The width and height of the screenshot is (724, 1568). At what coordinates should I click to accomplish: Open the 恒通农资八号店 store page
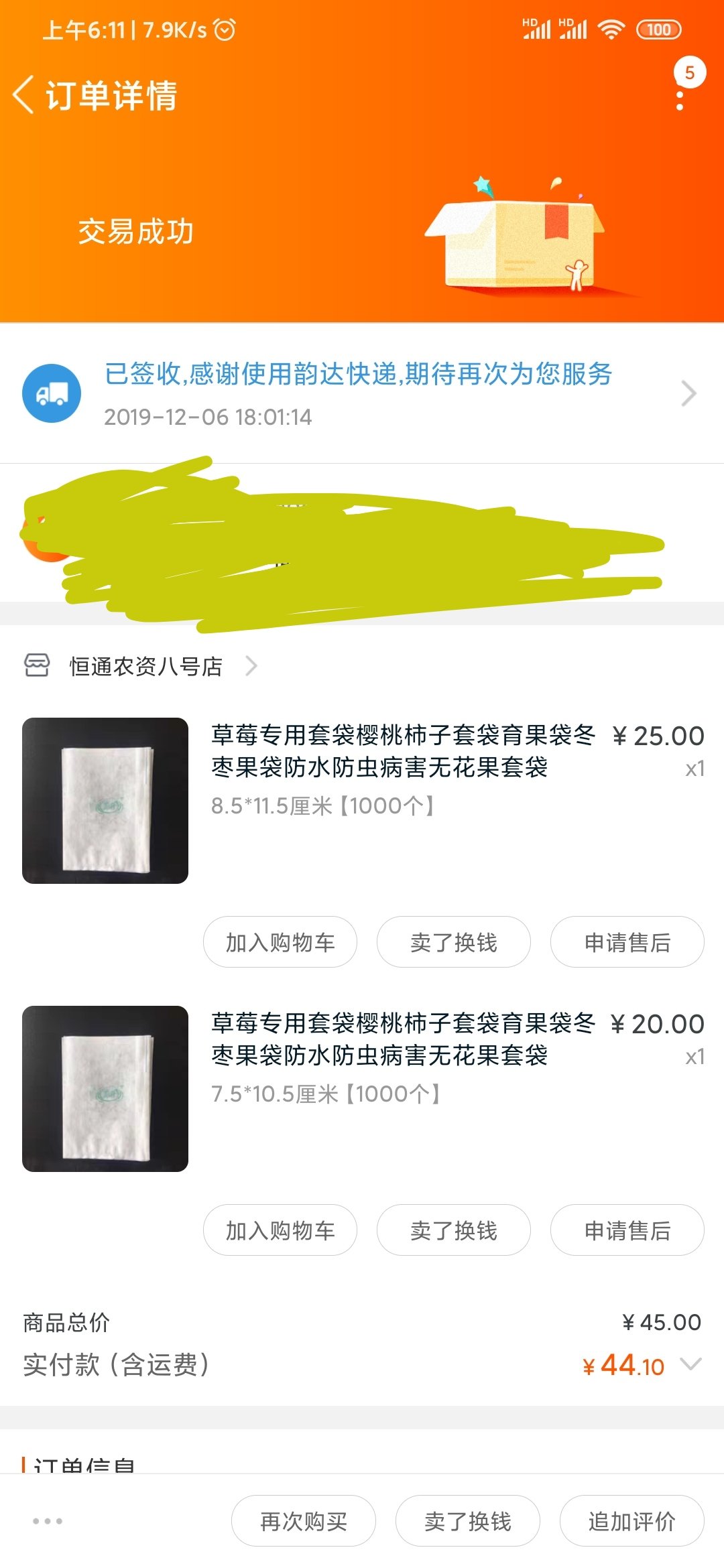[x=146, y=666]
